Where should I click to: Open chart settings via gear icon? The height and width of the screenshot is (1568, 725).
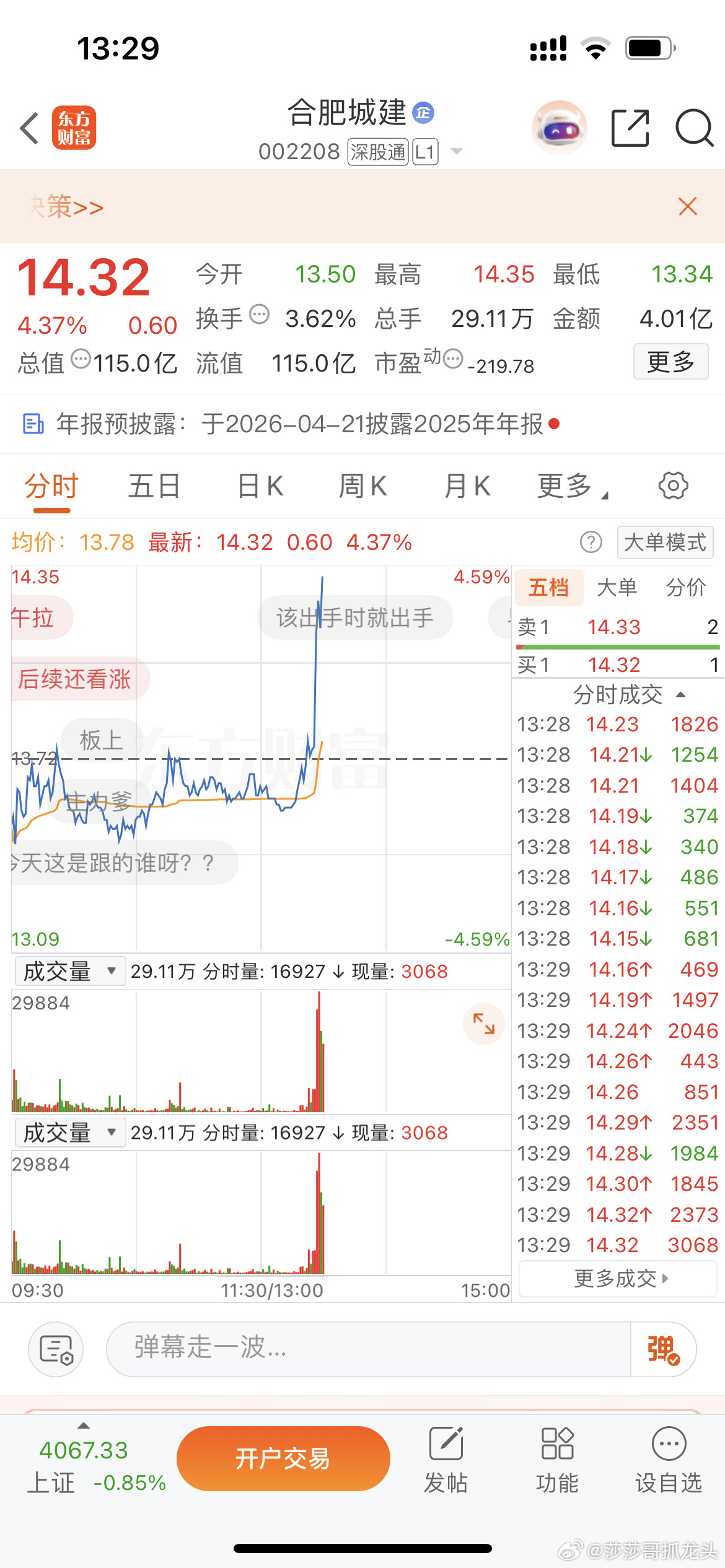pos(673,486)
